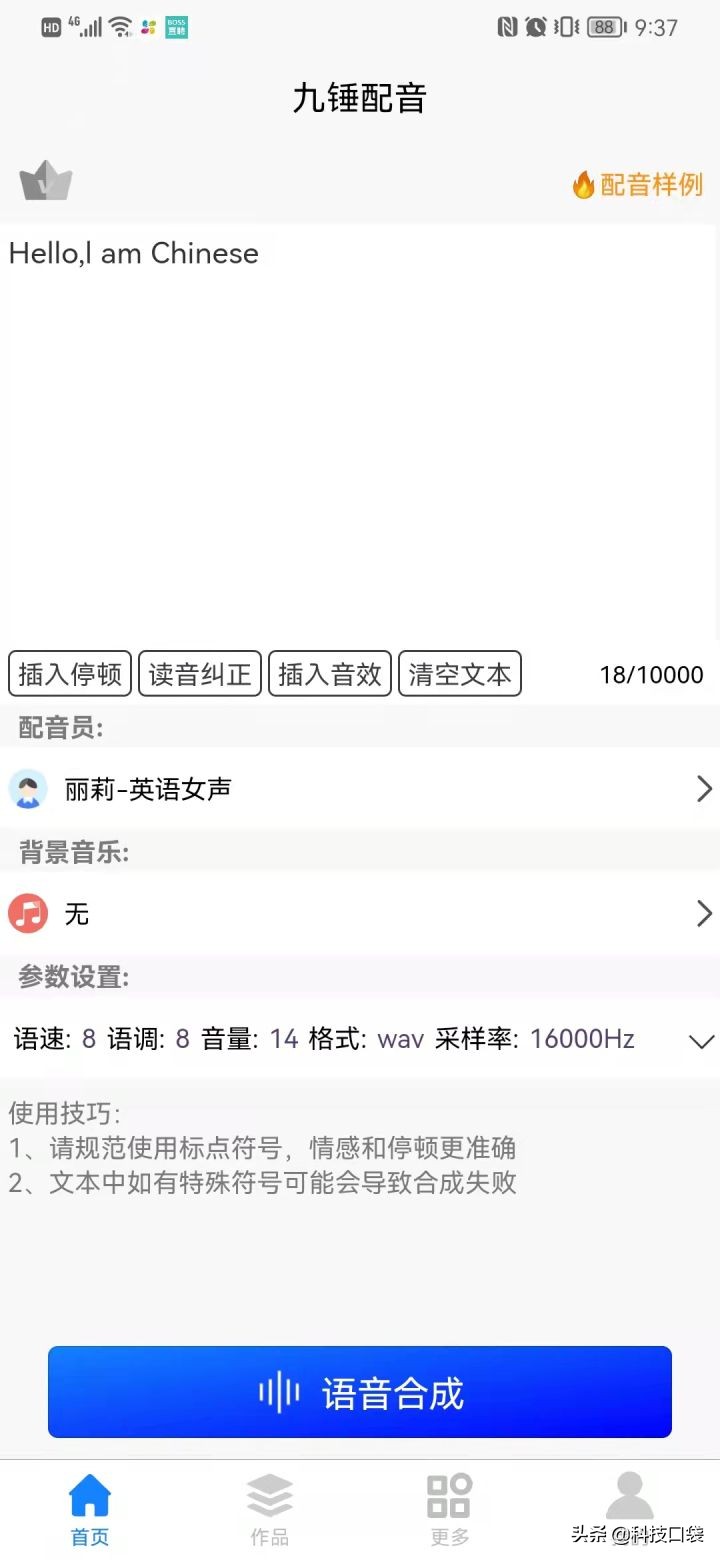Tap the text area containing Hello,I am Chinese

[x=133, y=253]
